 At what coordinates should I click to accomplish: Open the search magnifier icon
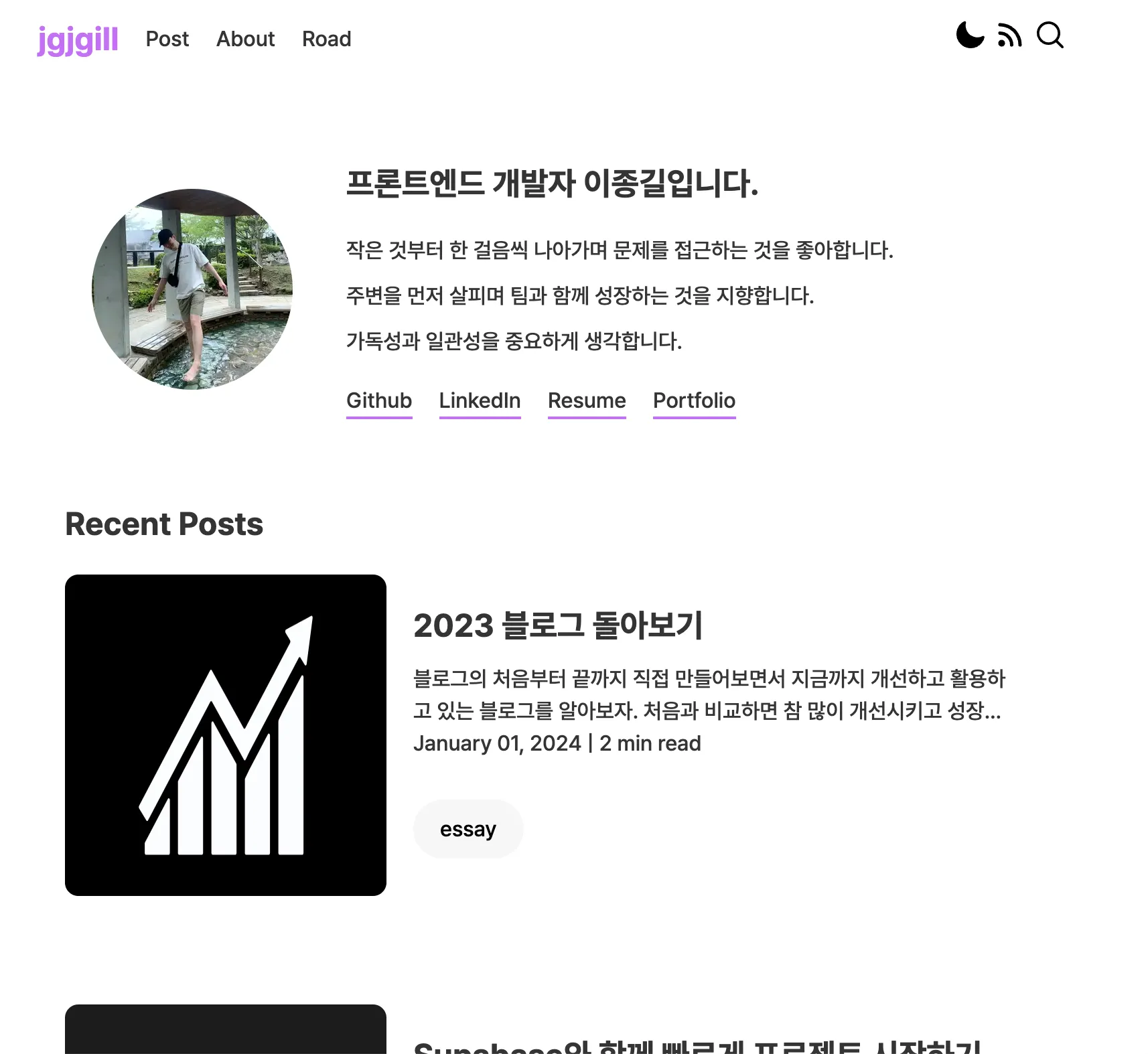(1050, 35)
